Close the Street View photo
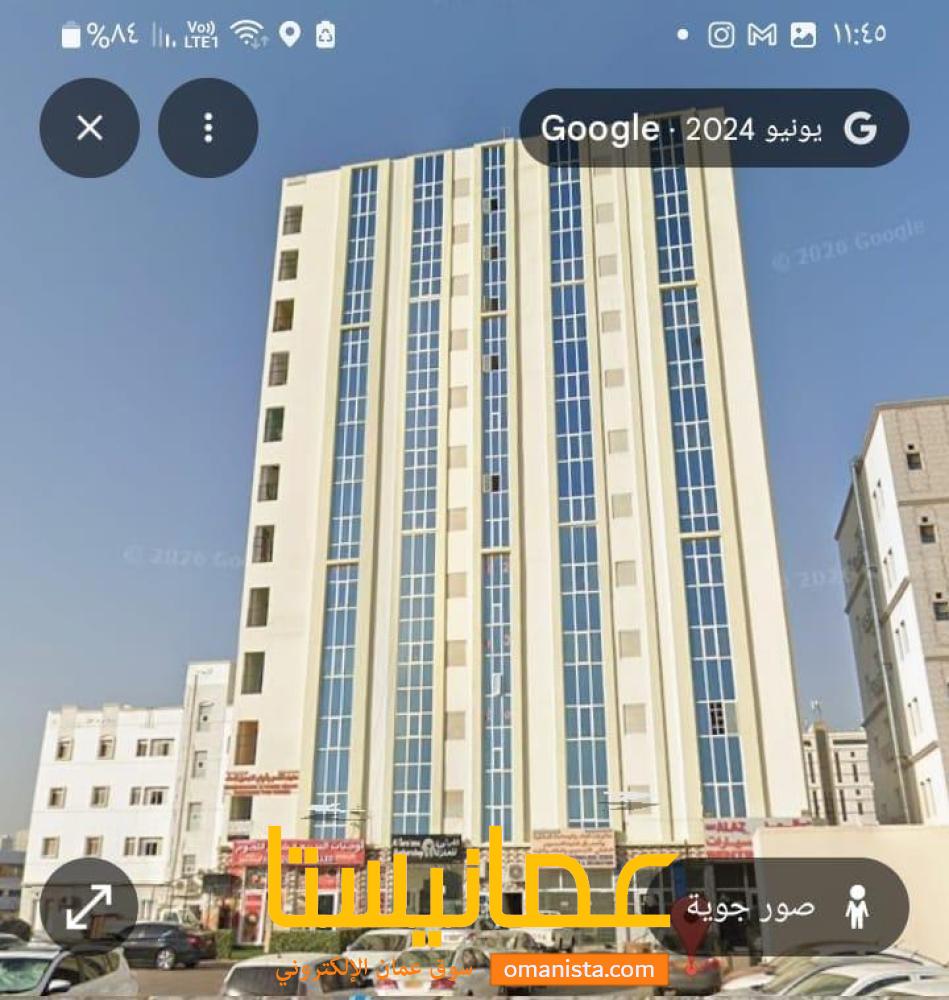949x1000 pixels. pos(90,128)
